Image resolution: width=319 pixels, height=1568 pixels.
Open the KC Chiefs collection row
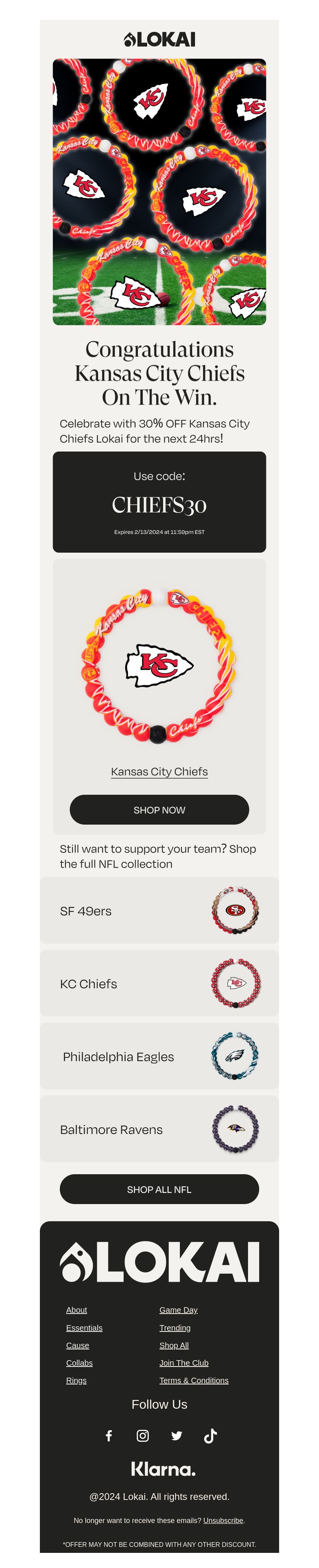(159, 983)
